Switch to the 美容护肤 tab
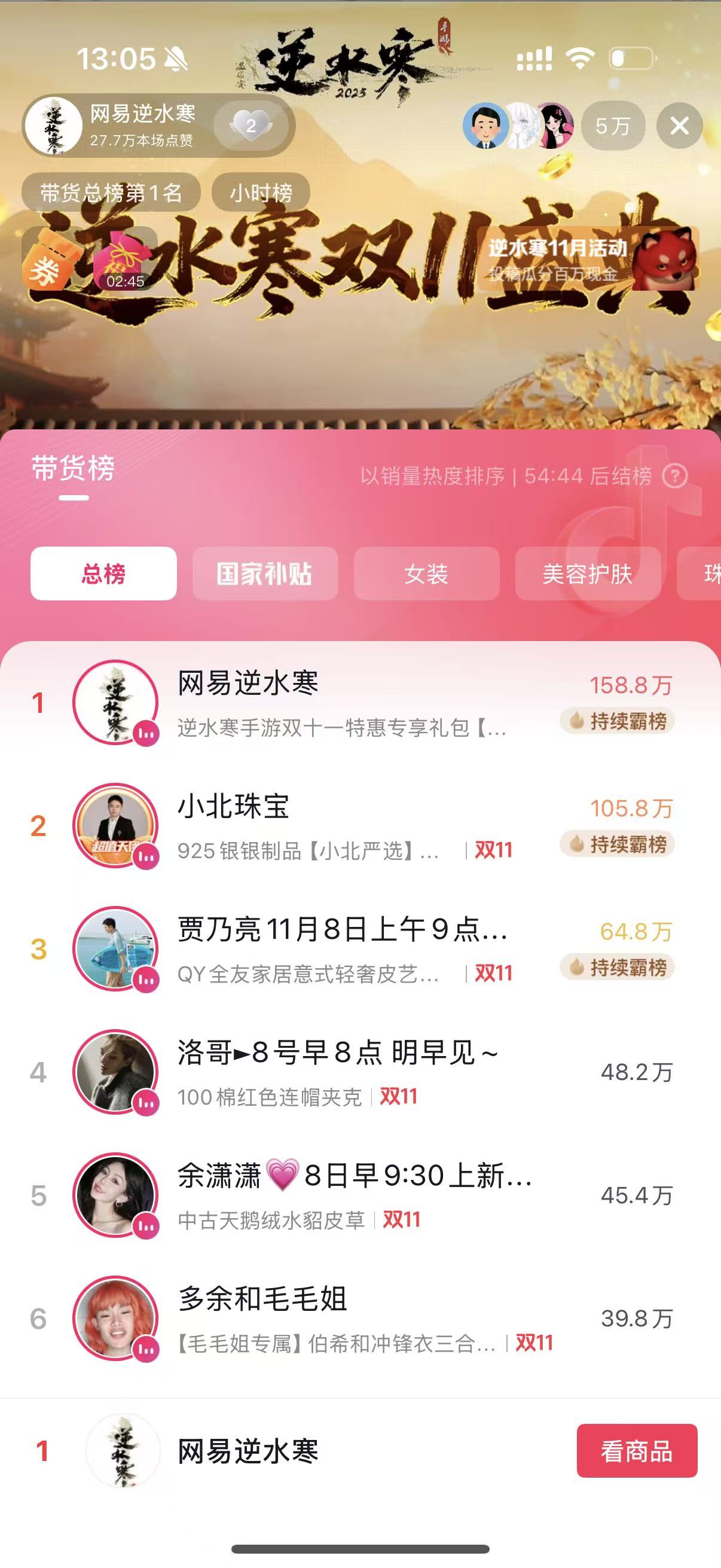The width and height of the screenshot is (721, 1568). click(587, 573)
